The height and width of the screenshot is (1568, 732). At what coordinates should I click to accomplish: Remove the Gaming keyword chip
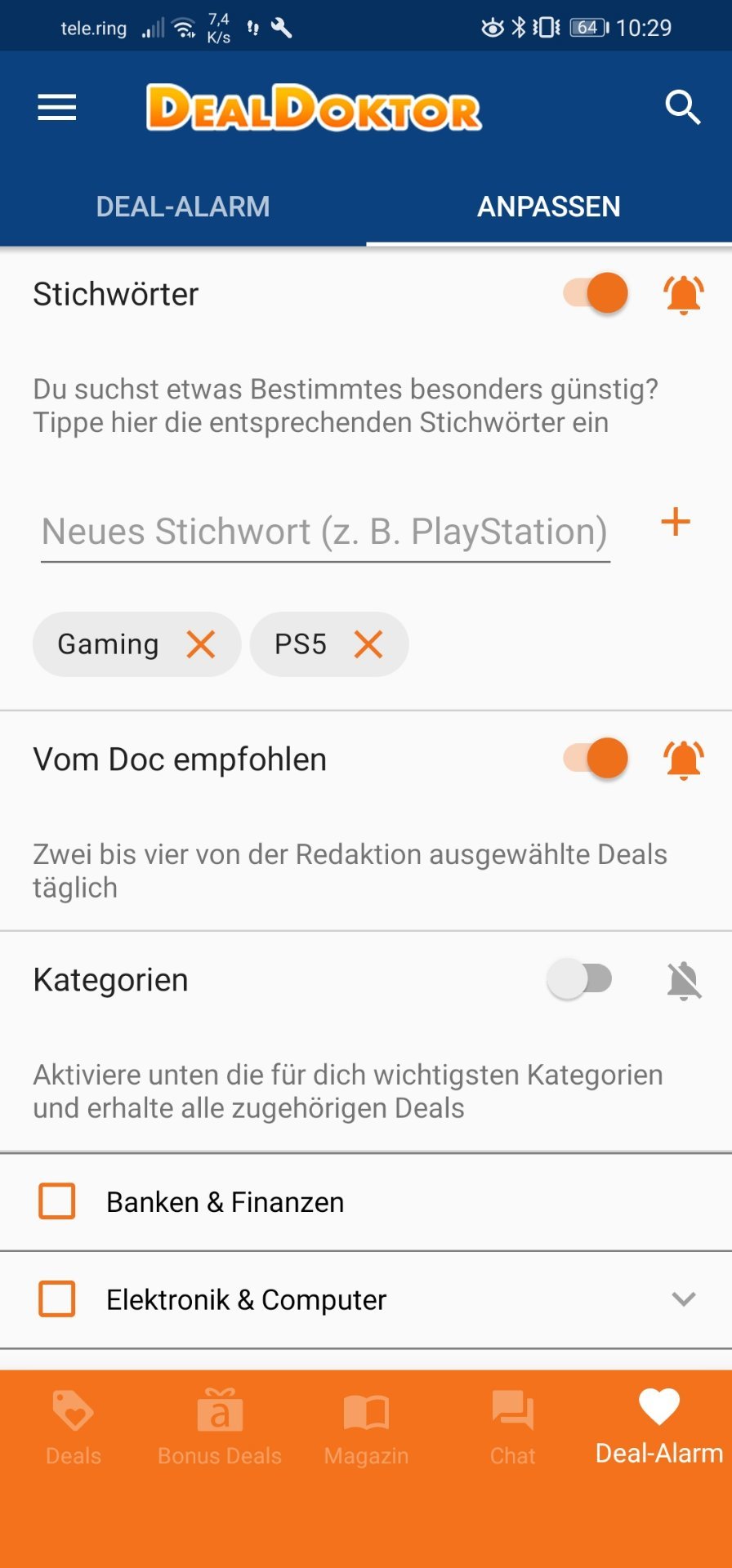point(201,644)
